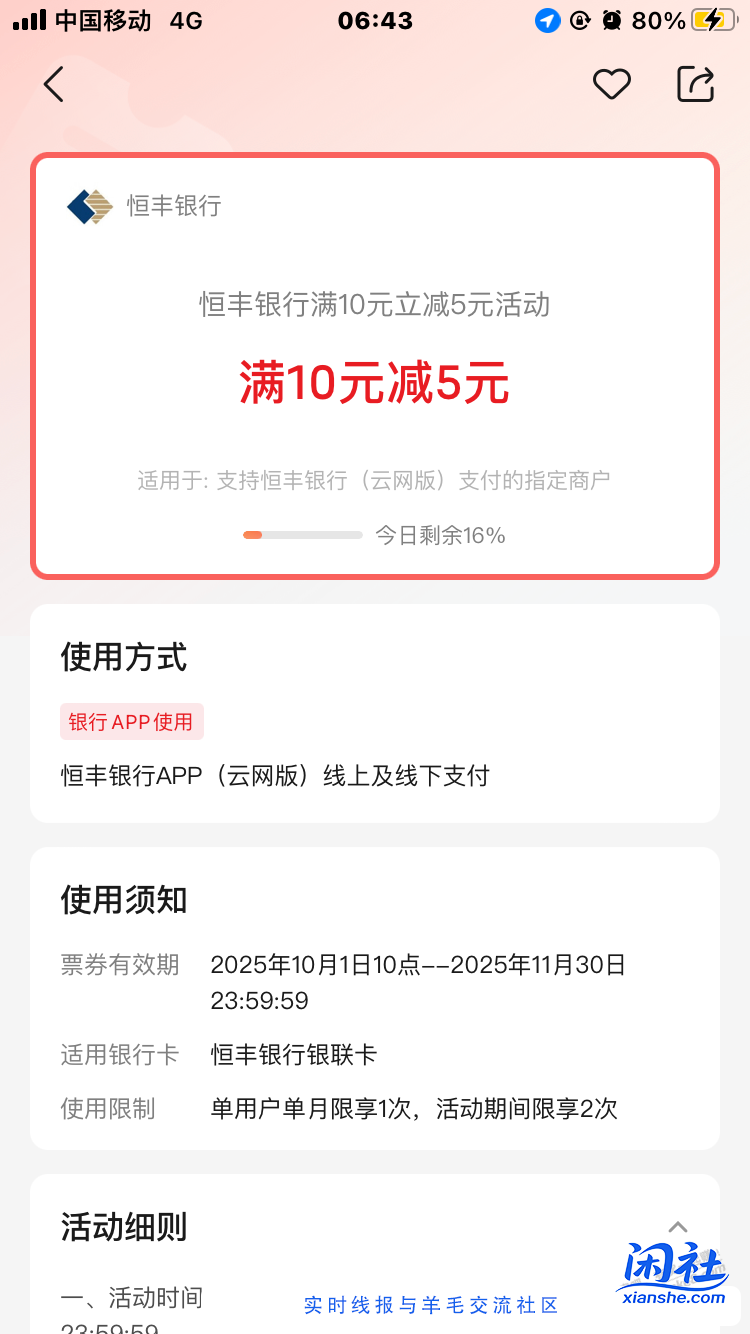Tap the 银行APP使用 tag

tap(131, 721)
